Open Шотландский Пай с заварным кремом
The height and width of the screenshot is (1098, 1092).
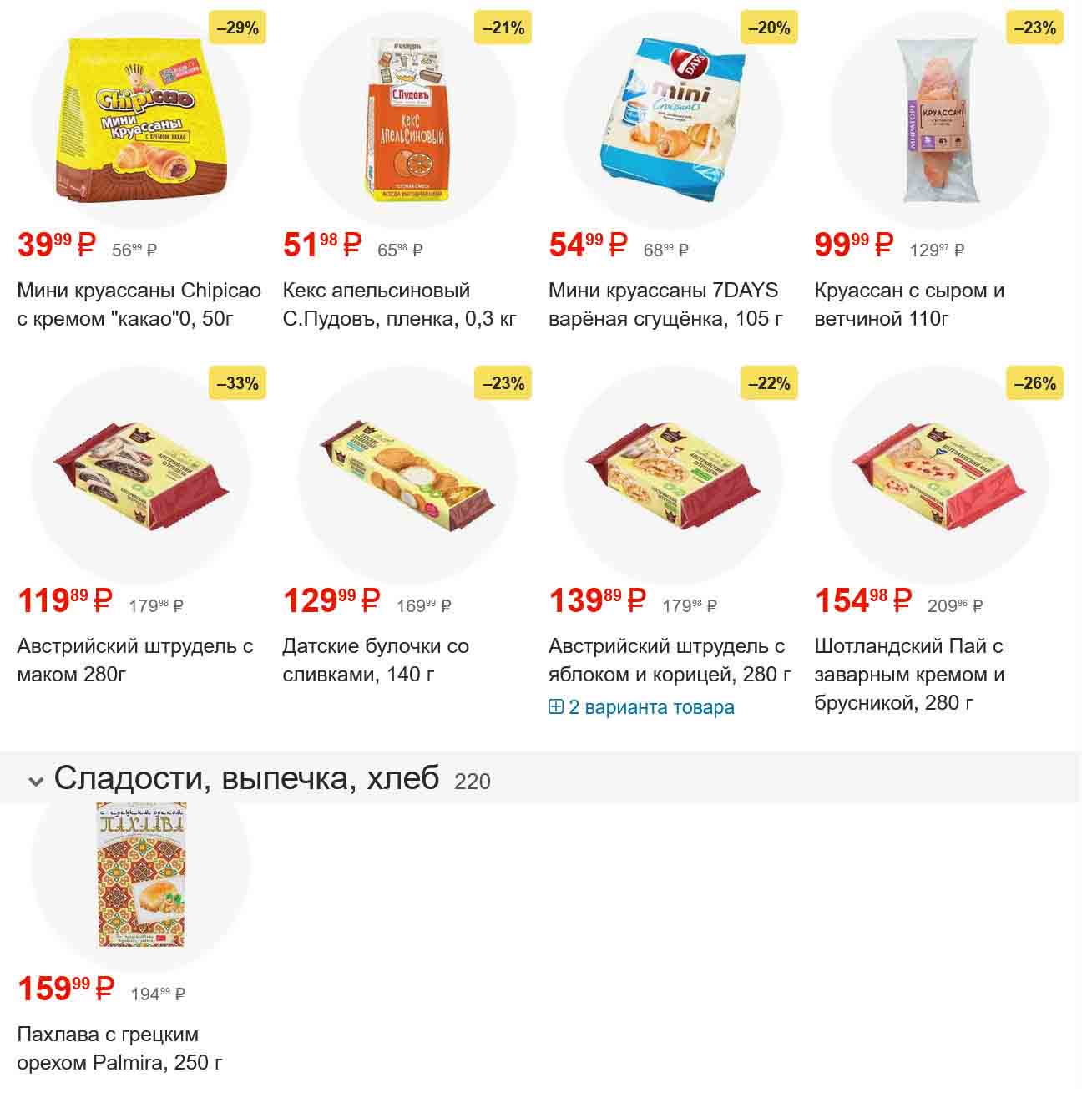click(x=909, y=674)
